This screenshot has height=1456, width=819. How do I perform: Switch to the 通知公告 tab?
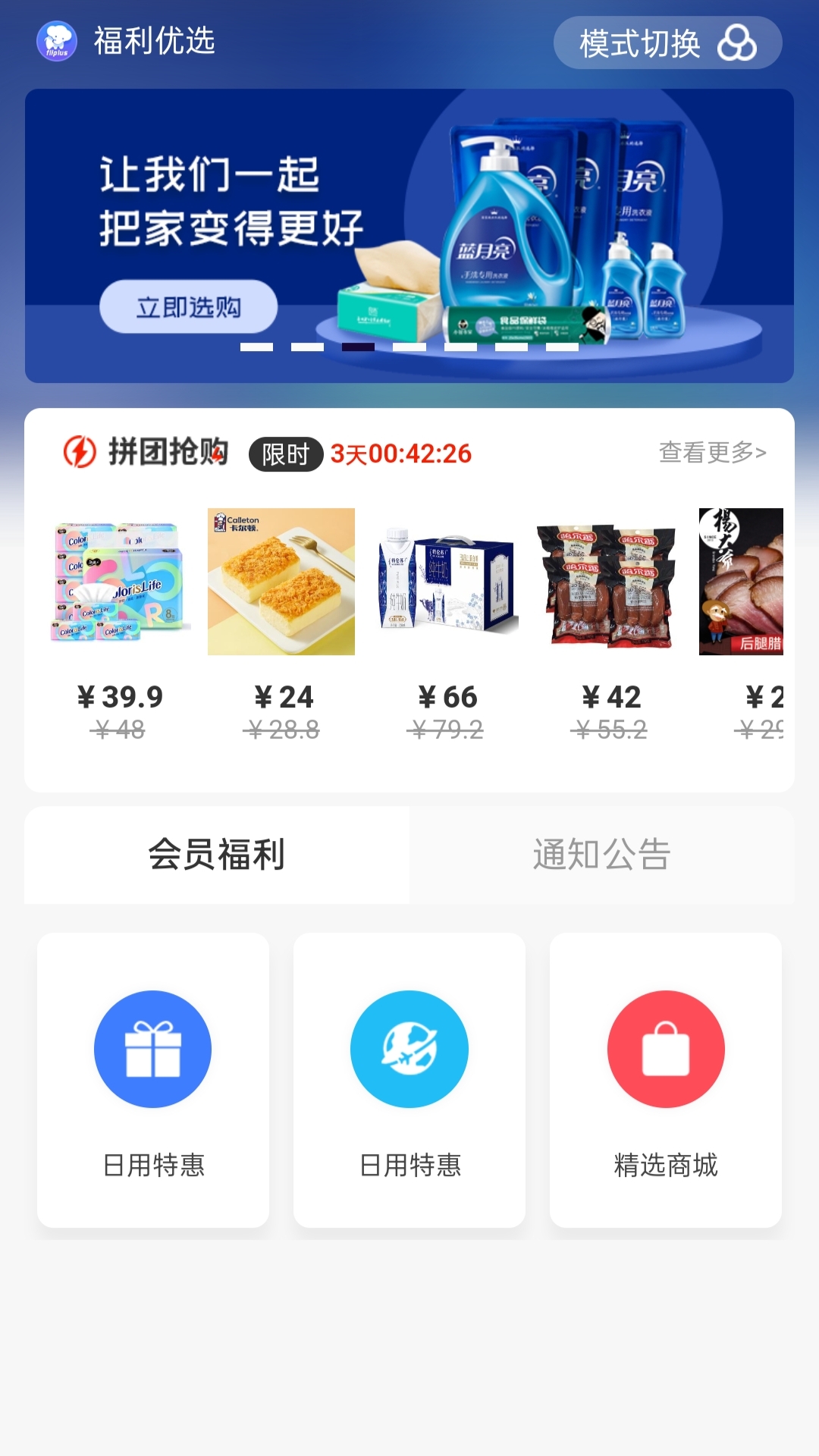point(601,855)
